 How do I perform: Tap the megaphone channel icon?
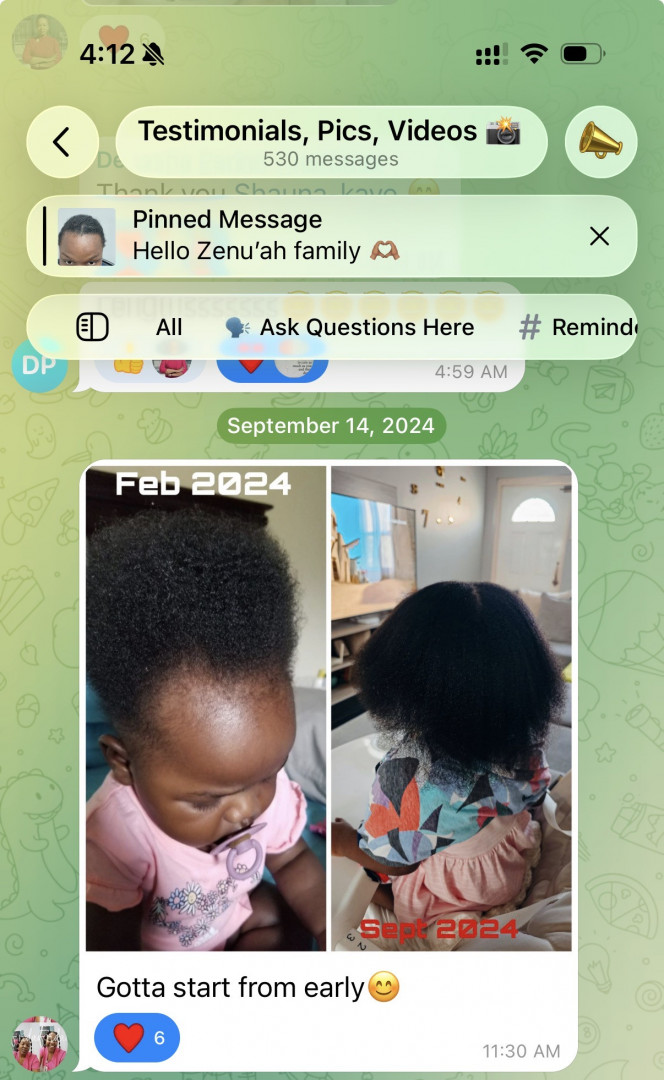[600, 142]
